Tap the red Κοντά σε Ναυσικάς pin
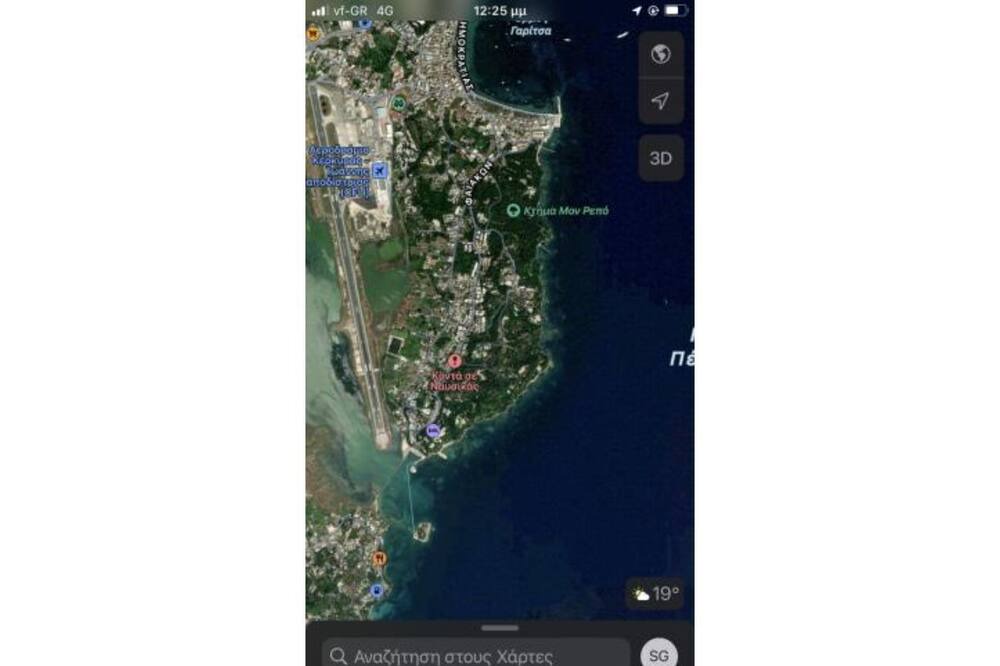1000x666 pixels. pos(455,360)
